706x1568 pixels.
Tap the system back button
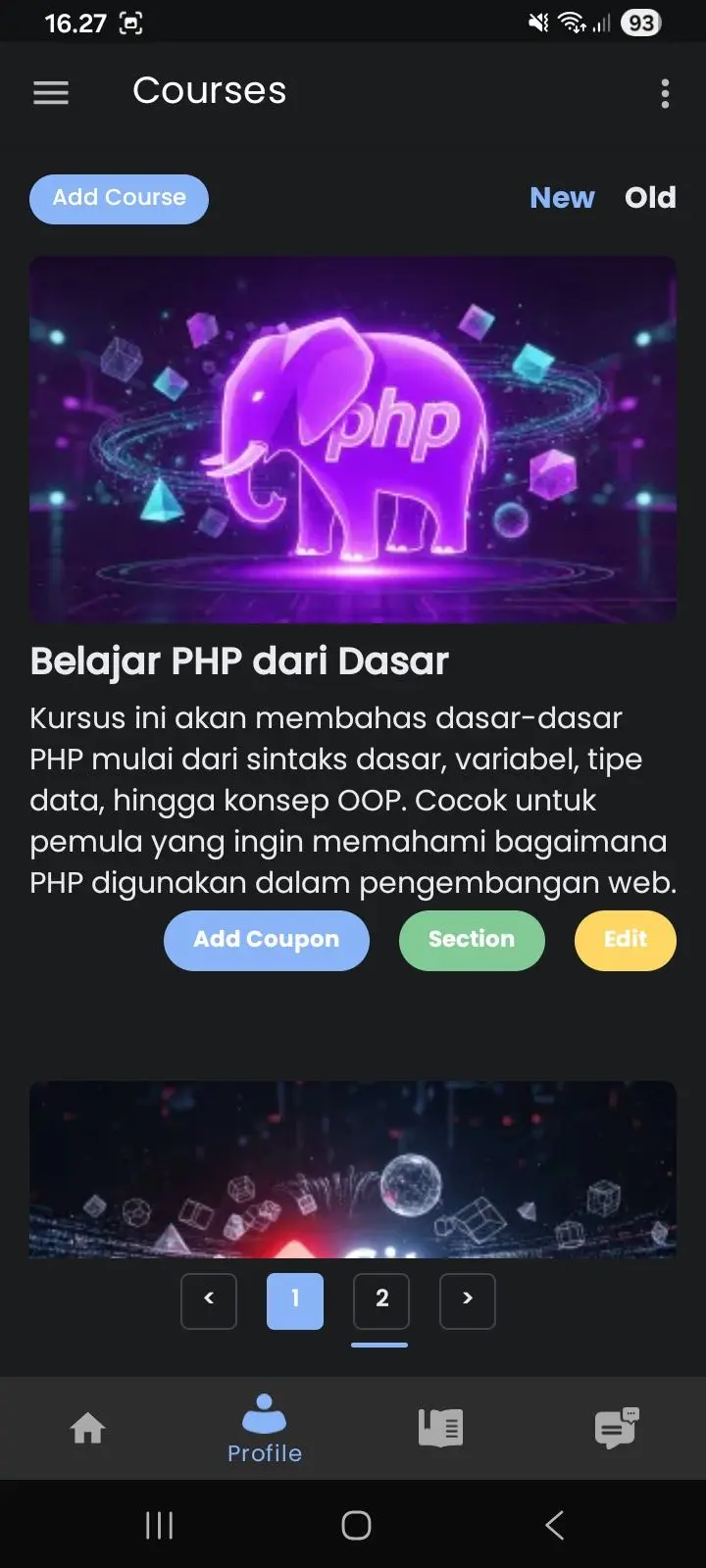point(554,1525)
